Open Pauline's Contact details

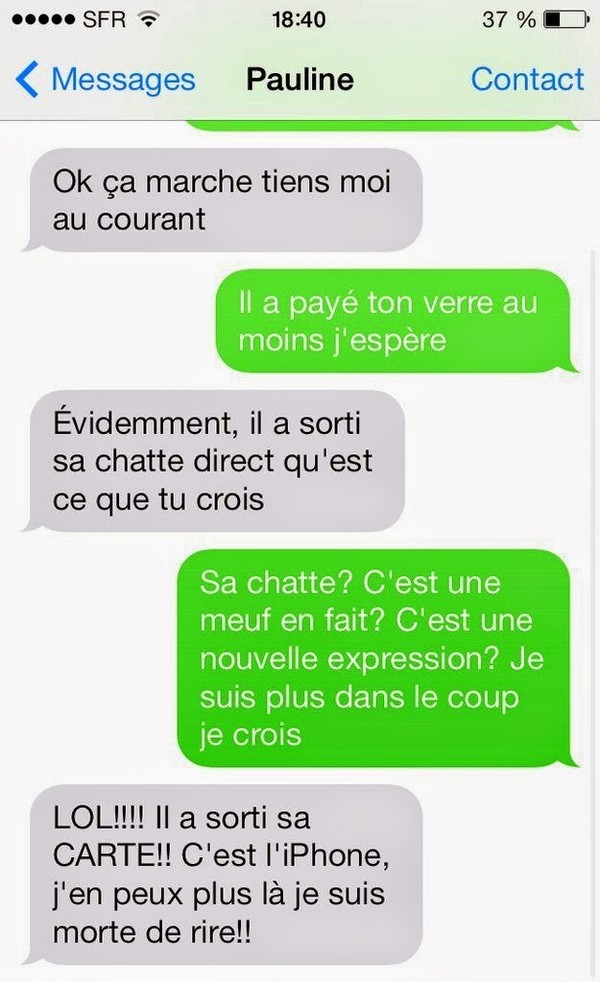coord(527,80)
